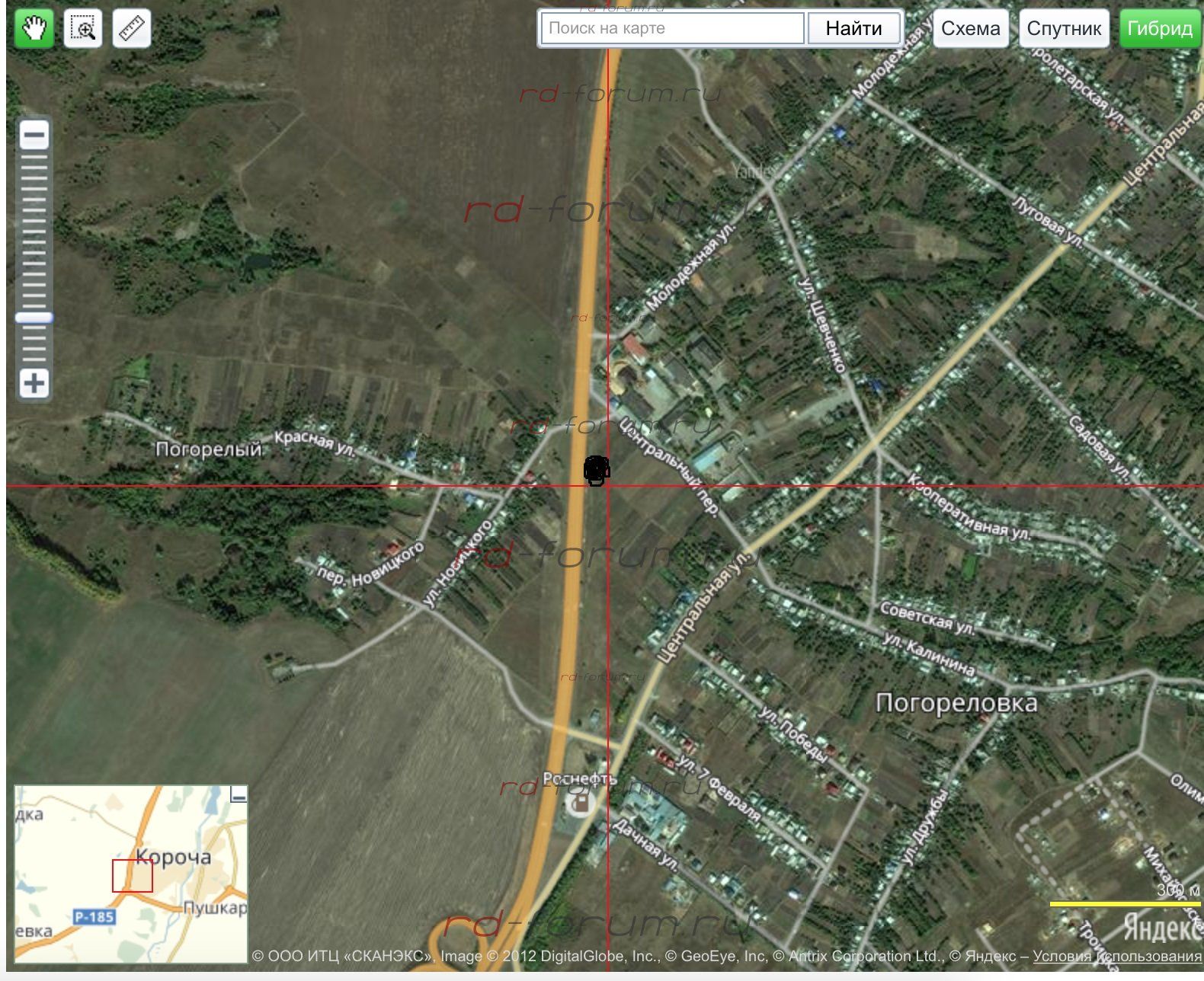Zoom in with the plus button

[x=34, y=383]
